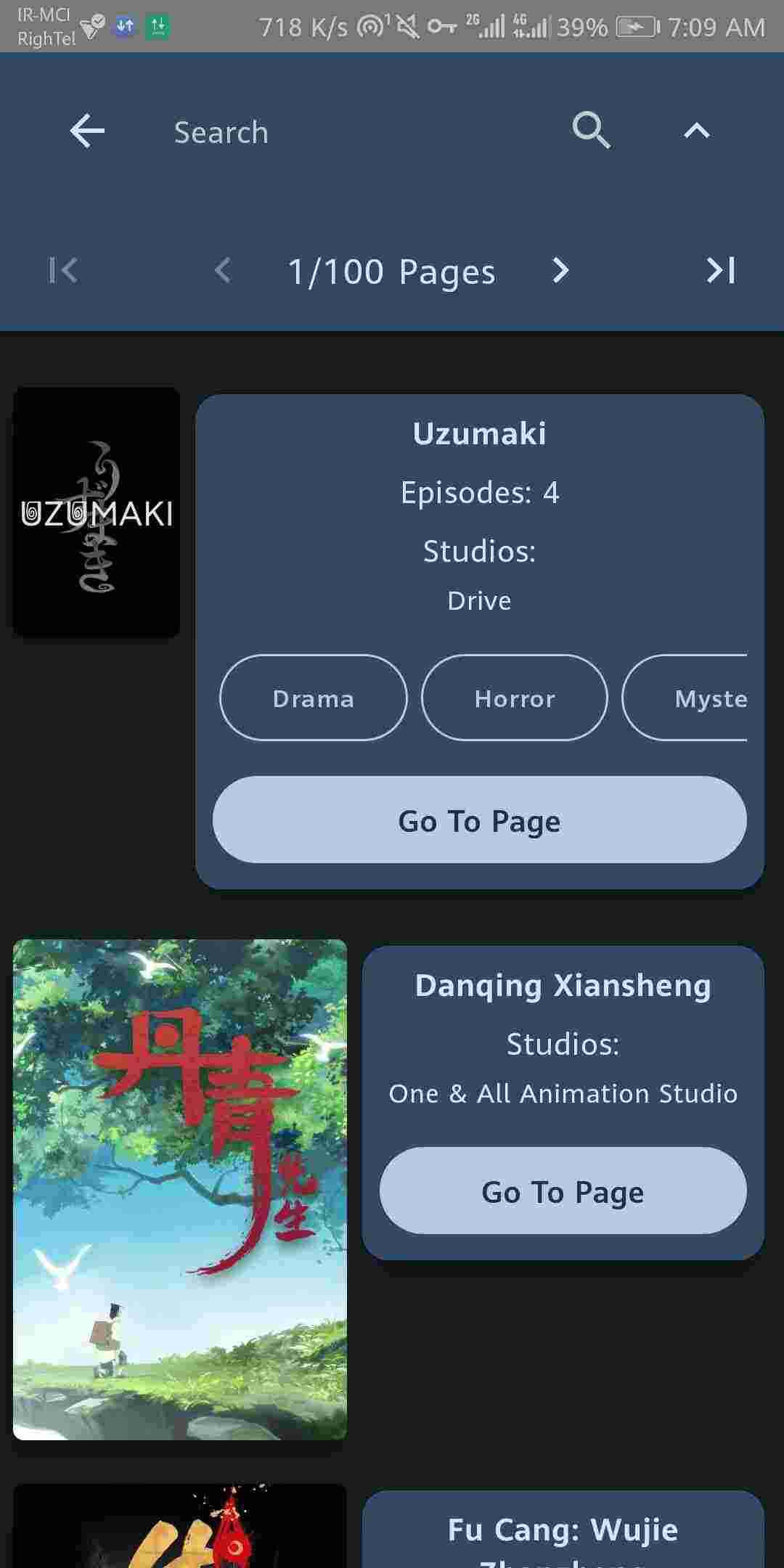The width and height of the screenshot is (784, 1568).
Task: Open the Uzumaki cover thumbnail
Action: coord(96,512)
